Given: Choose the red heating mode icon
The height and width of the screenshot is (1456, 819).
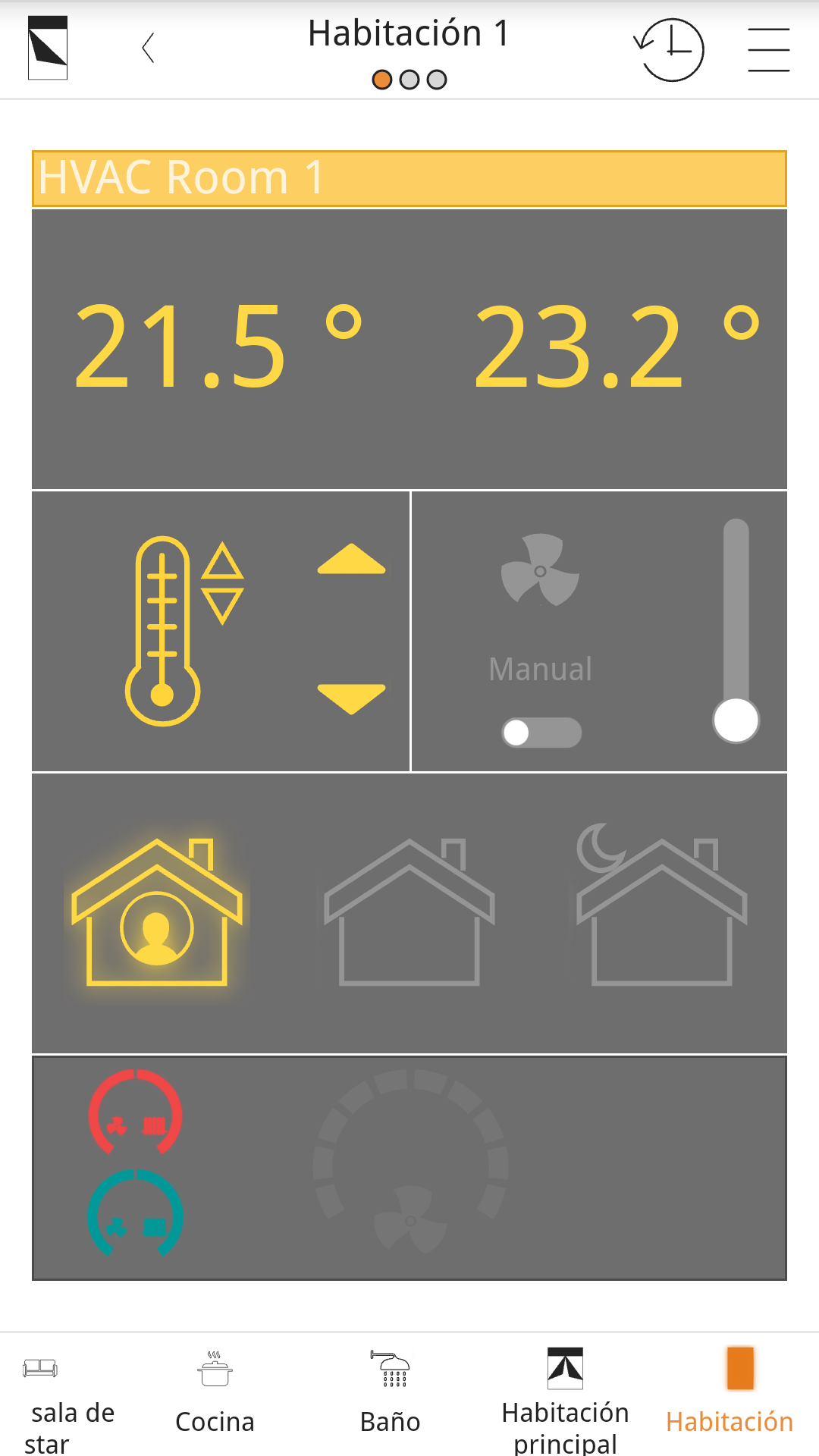Looking at the screenshot, I should pyautogui.click(x=136, y=1112).
